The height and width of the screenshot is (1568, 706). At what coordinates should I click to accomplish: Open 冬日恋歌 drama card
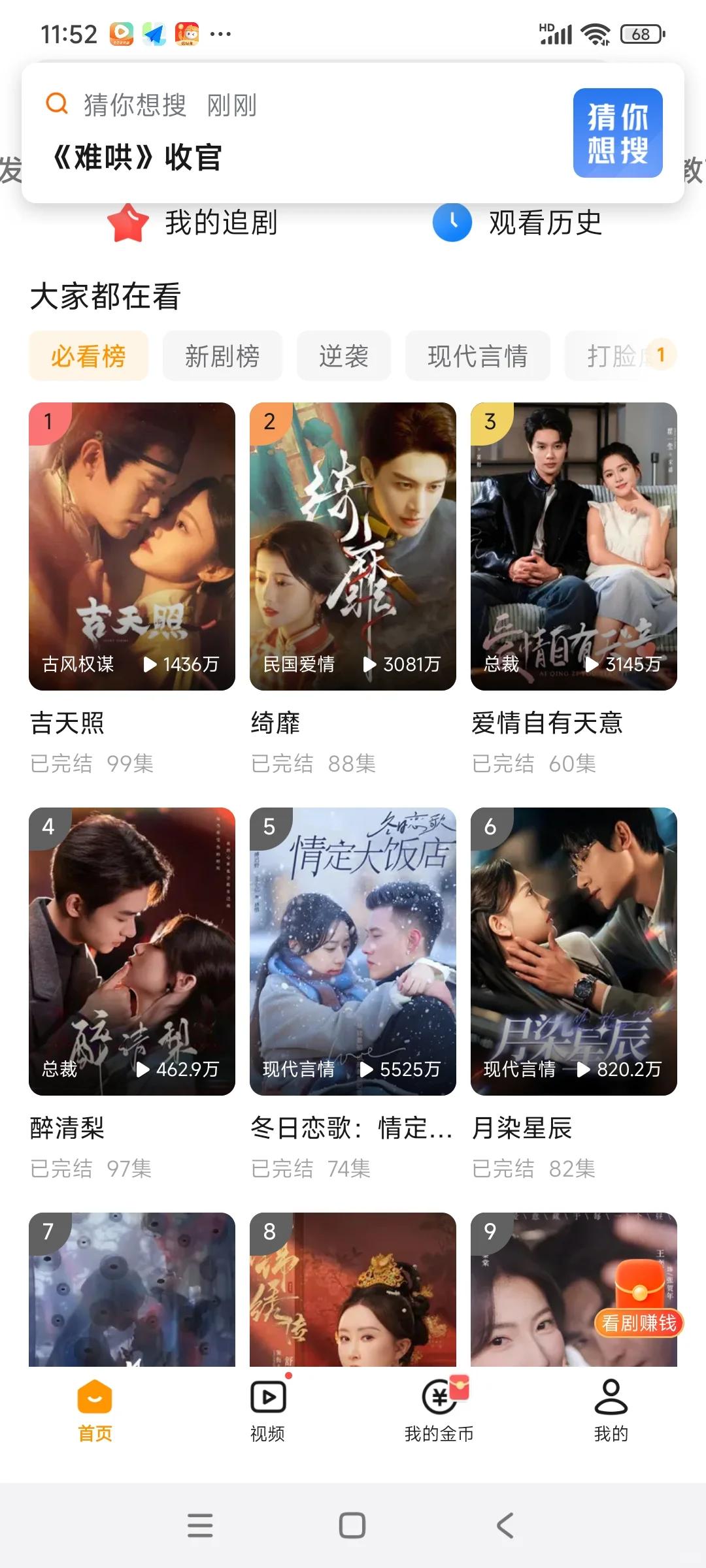tap(352, 951)
